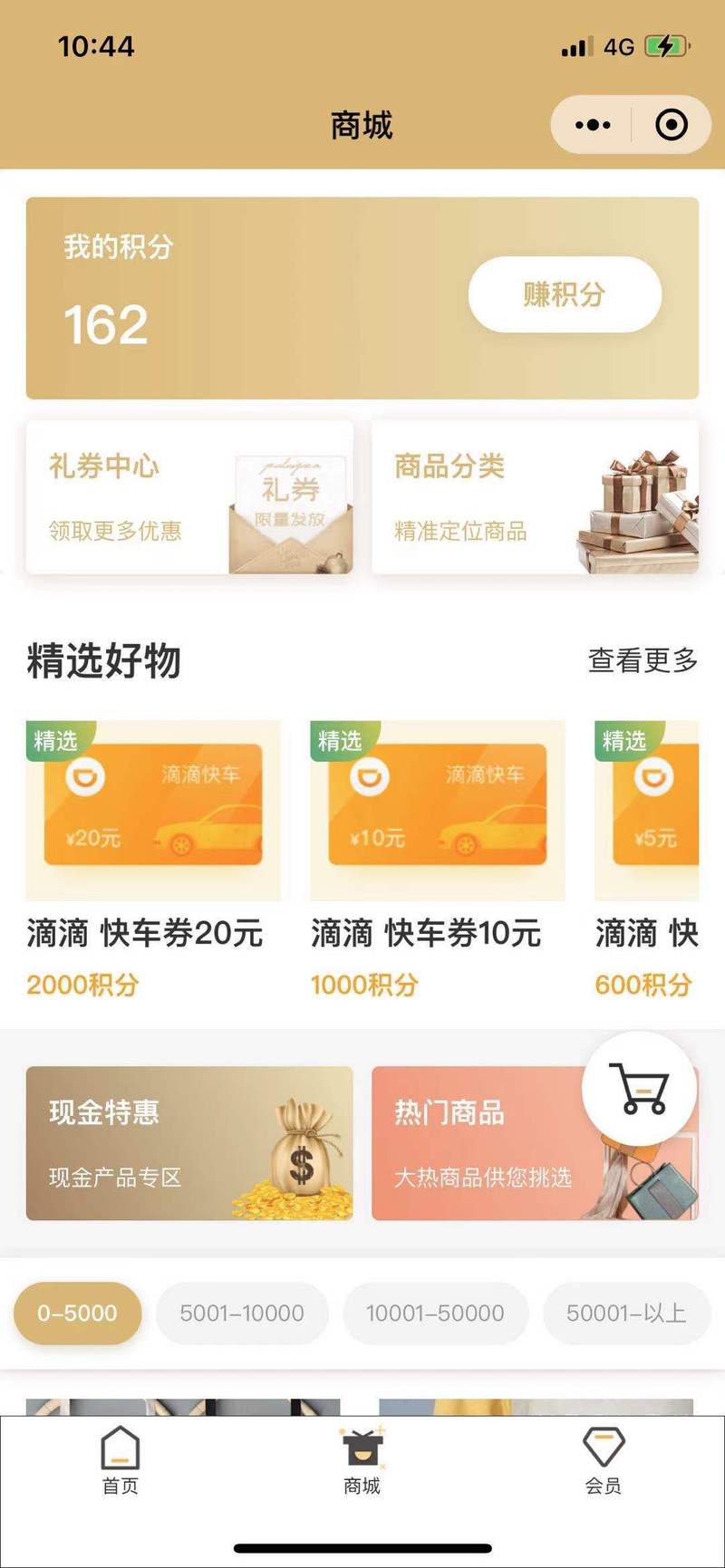The width and height of the screenshot is (725, 1568).
Task: Open the 现金特惠 section
Action: pyautogui.click(x=189, y=1143)
